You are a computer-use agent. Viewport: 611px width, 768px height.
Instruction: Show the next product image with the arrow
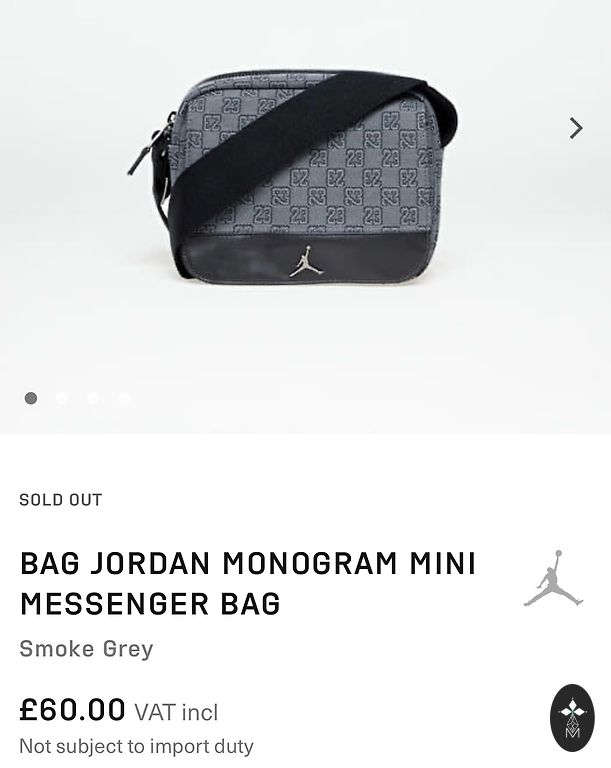[x=576, y=128]
